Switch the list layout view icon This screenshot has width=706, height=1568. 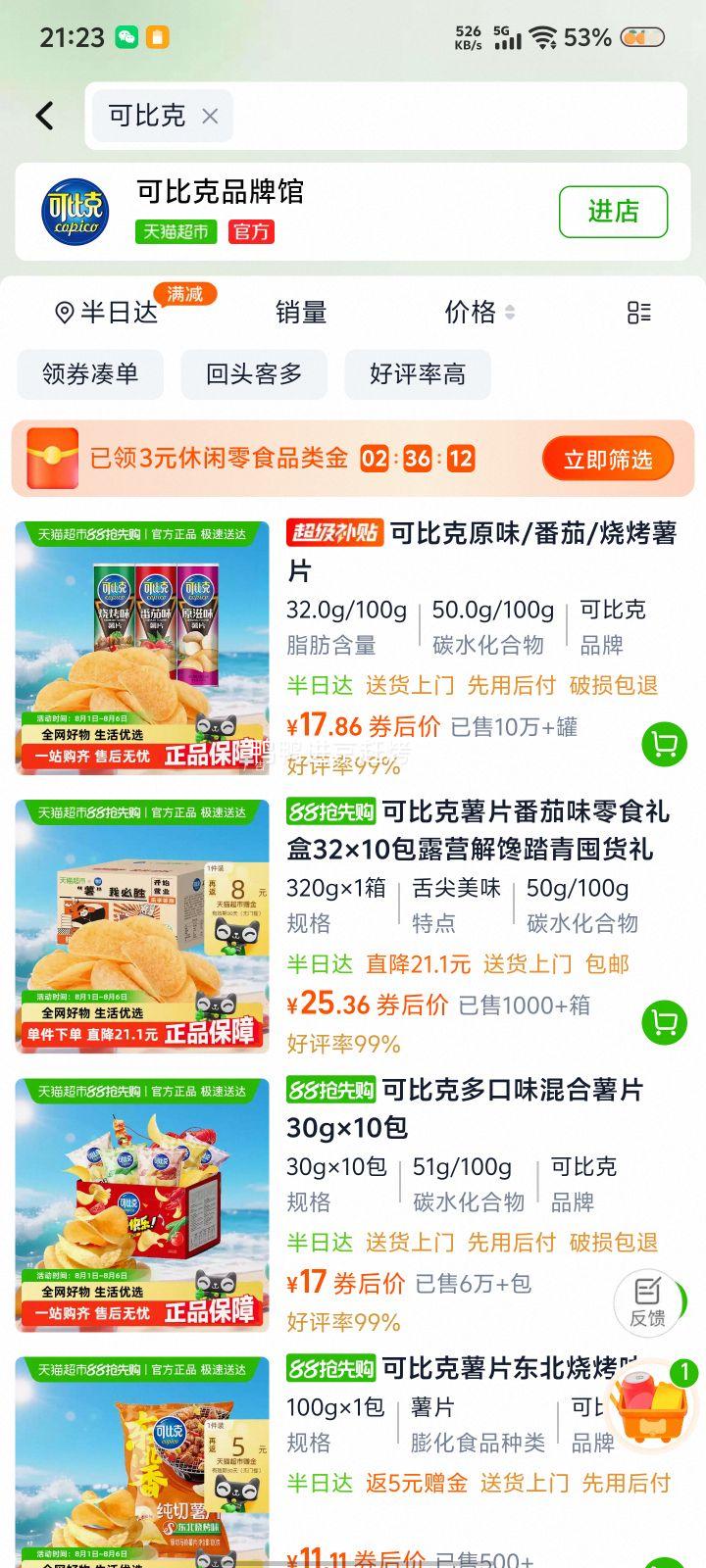[638, 313]
